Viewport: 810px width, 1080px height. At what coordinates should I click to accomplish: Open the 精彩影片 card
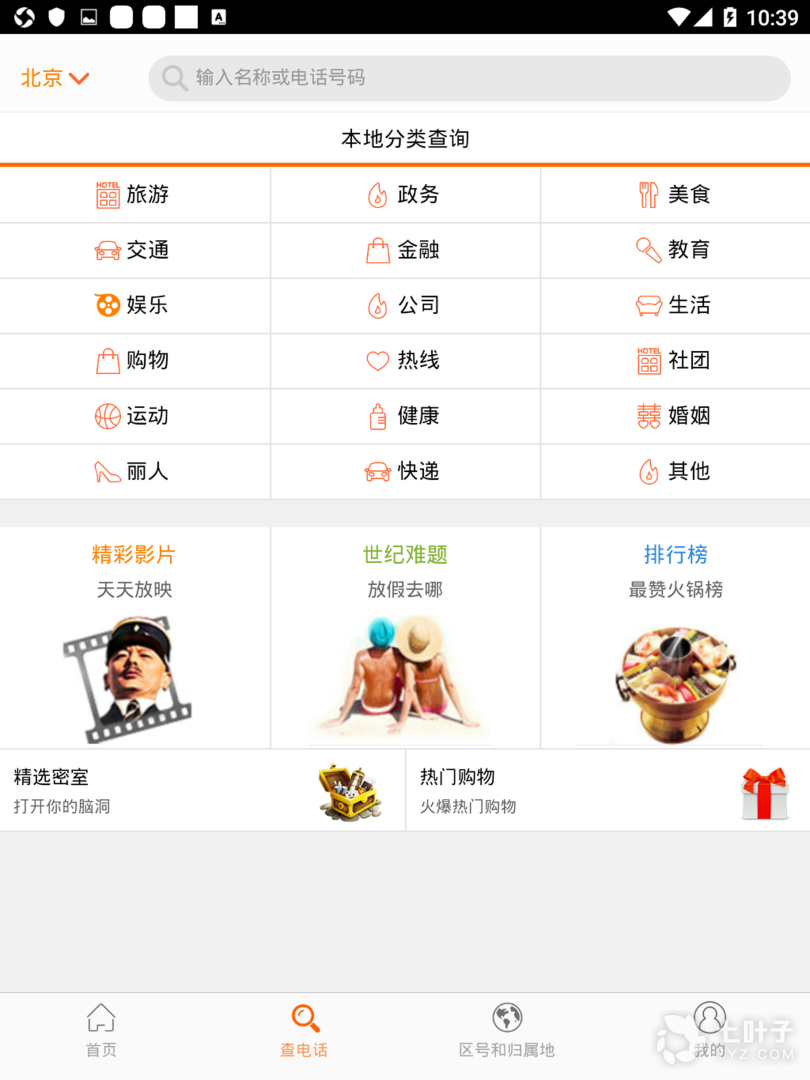(134, 638)
